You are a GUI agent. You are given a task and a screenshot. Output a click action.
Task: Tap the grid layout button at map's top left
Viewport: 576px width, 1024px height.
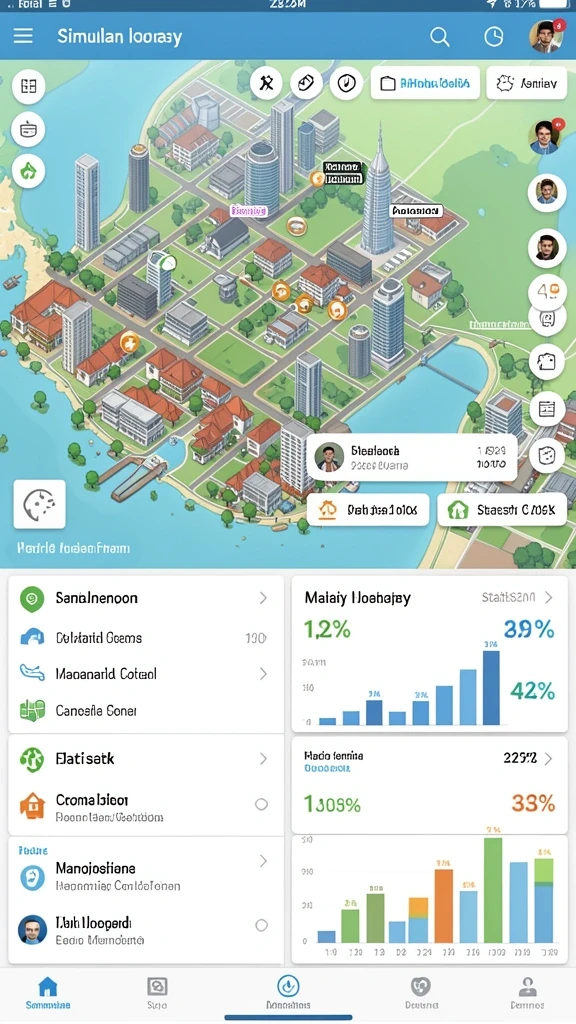click(28, 86)
